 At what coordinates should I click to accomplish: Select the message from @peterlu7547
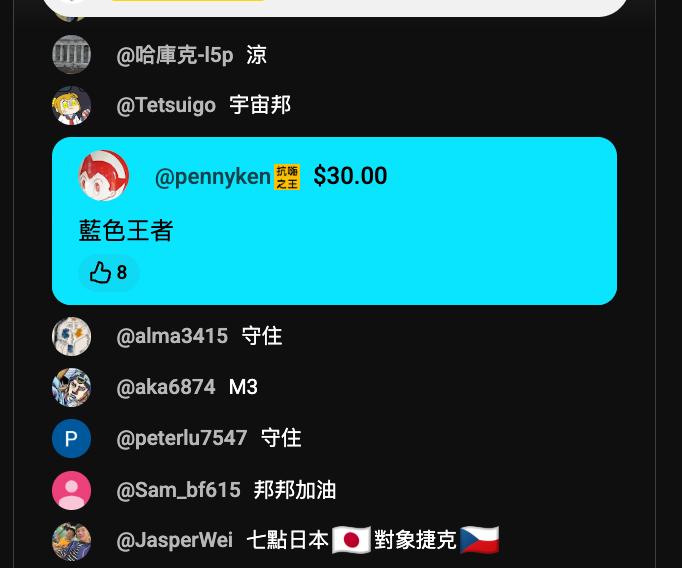point(280,438)
